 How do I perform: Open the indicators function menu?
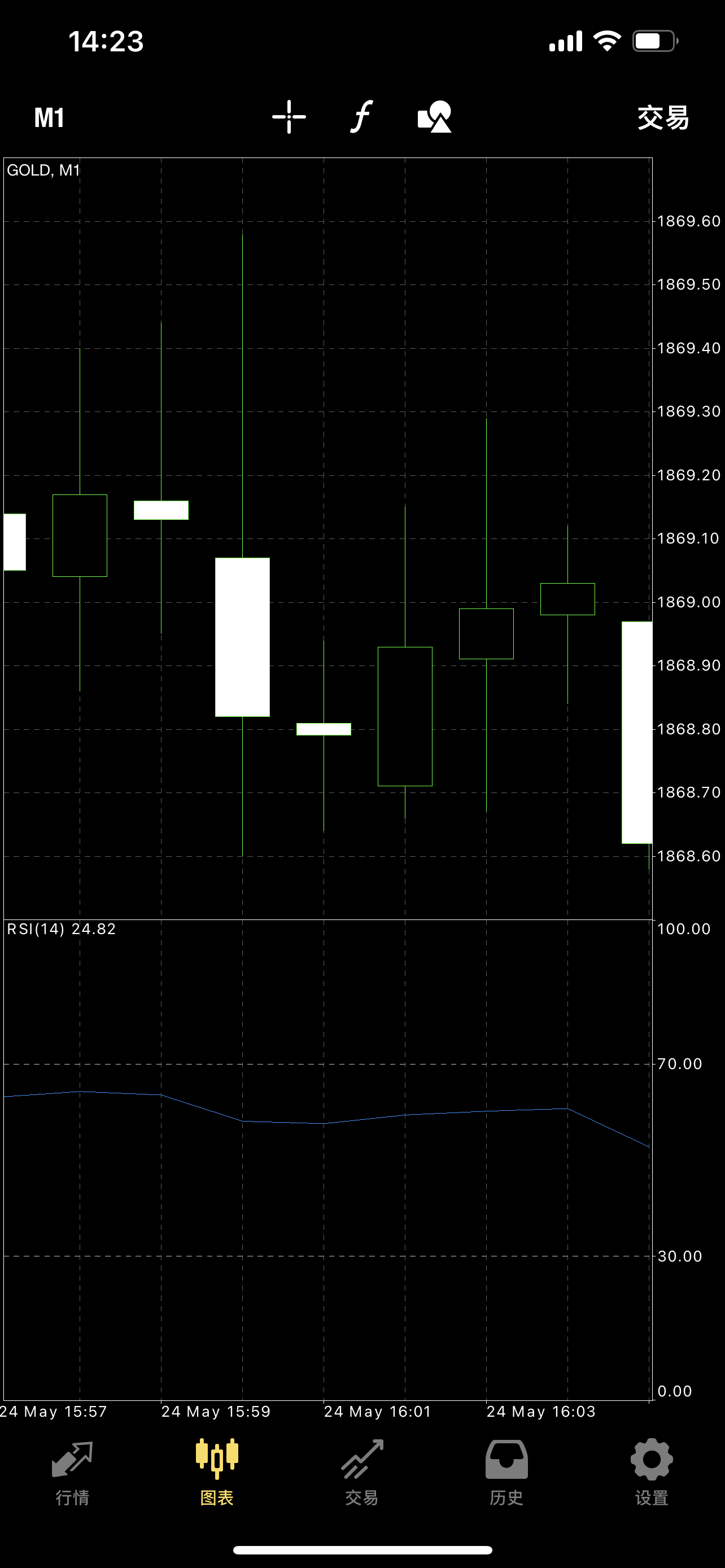tap(361, 117)
